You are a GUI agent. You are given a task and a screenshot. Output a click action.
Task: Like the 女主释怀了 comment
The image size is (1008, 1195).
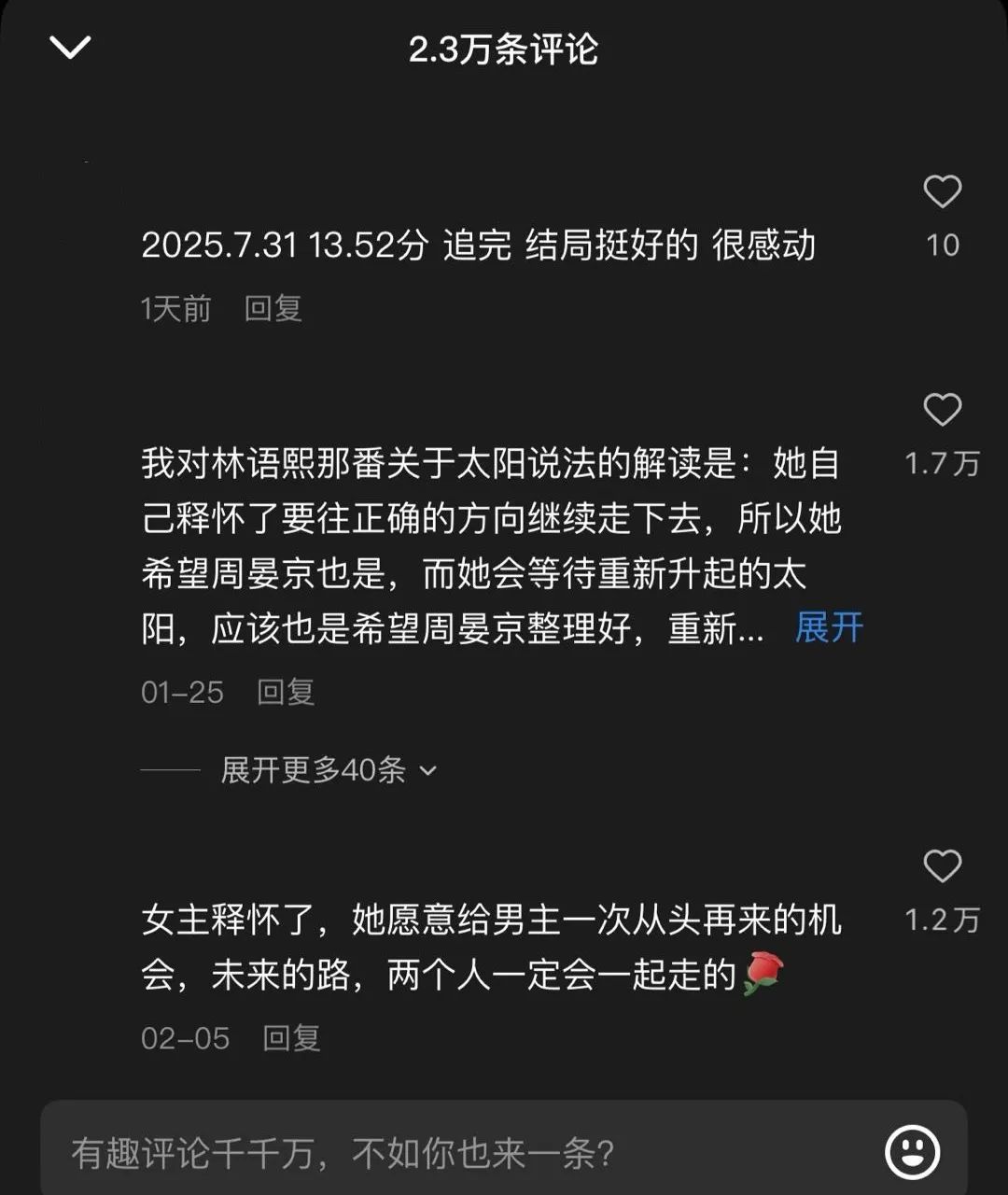coord(942,866)
